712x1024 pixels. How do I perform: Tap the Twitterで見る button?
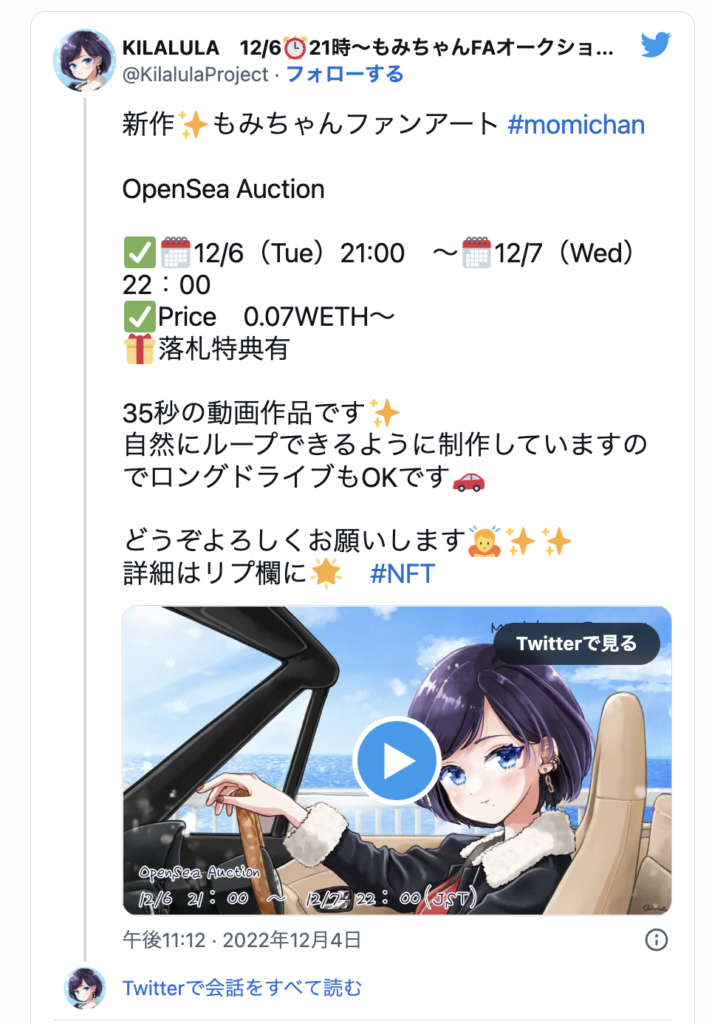click(577, 644)
